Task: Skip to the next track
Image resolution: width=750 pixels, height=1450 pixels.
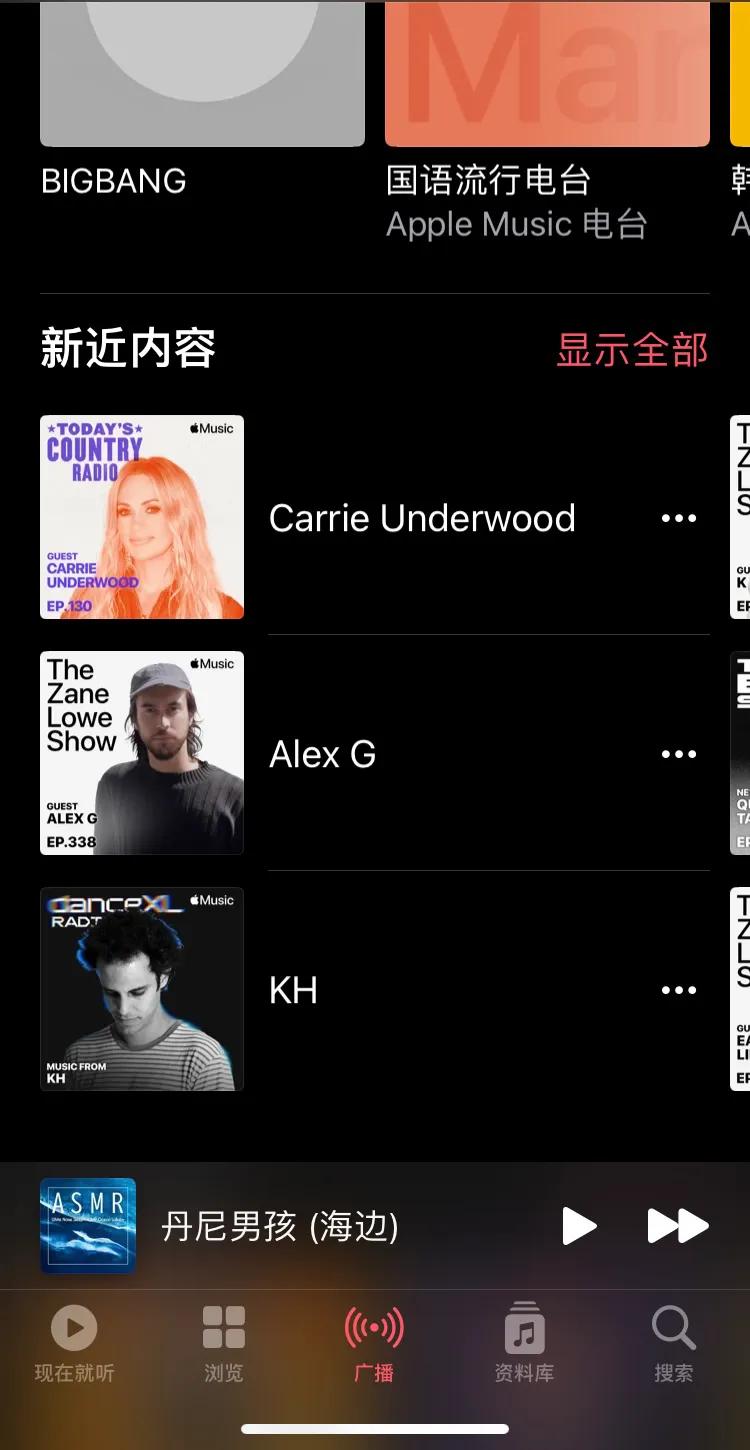Action: tap(678, 1226)
